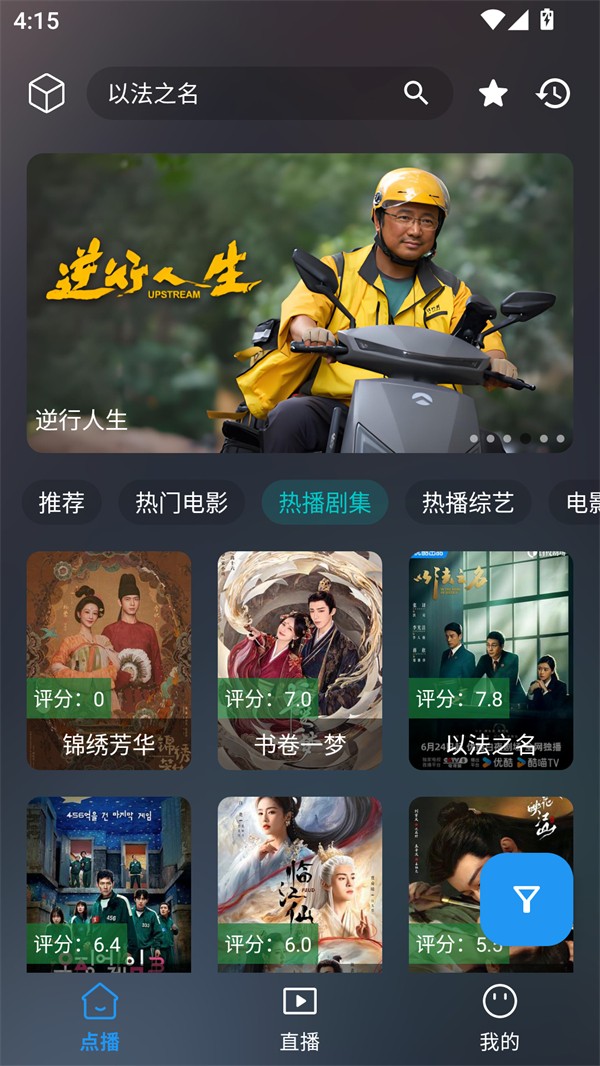Image resolution: width=600 pixels, height=1066 pixels.
Task: Open favorites via the star icon
Action: [493, 94]
